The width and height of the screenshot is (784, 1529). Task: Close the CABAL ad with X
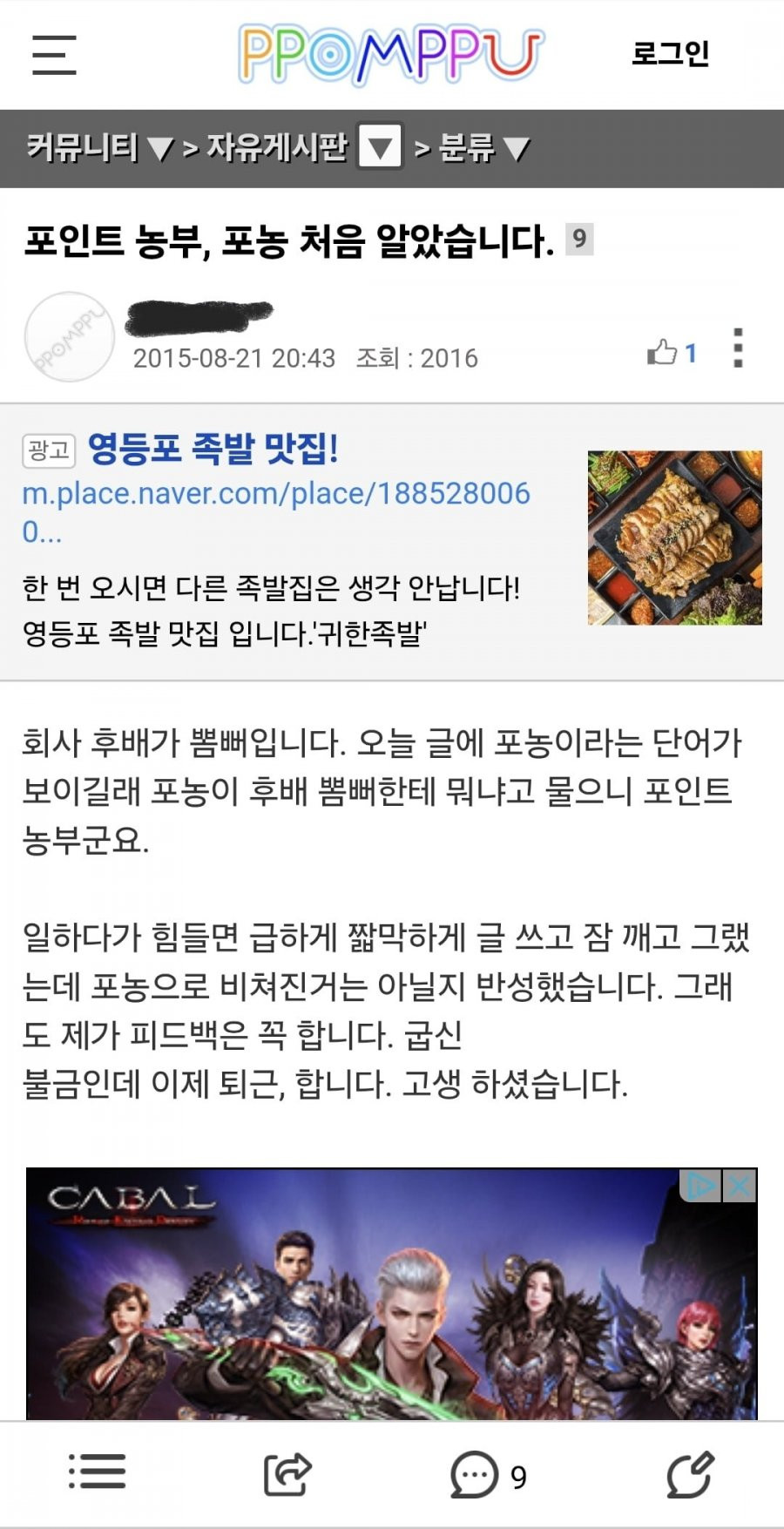(740, 1186)
